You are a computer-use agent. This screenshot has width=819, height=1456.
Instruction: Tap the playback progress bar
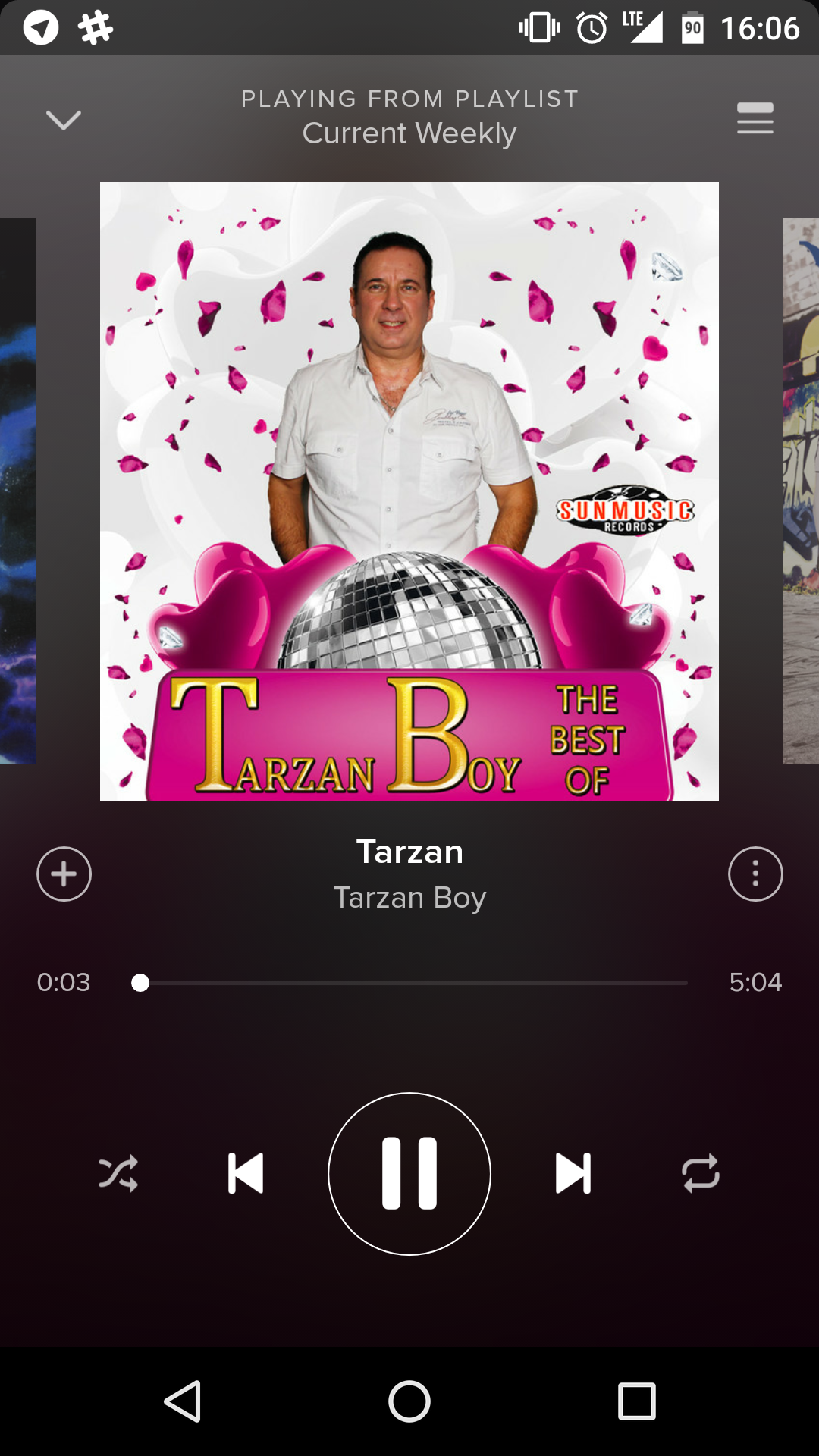click(409, 983)
